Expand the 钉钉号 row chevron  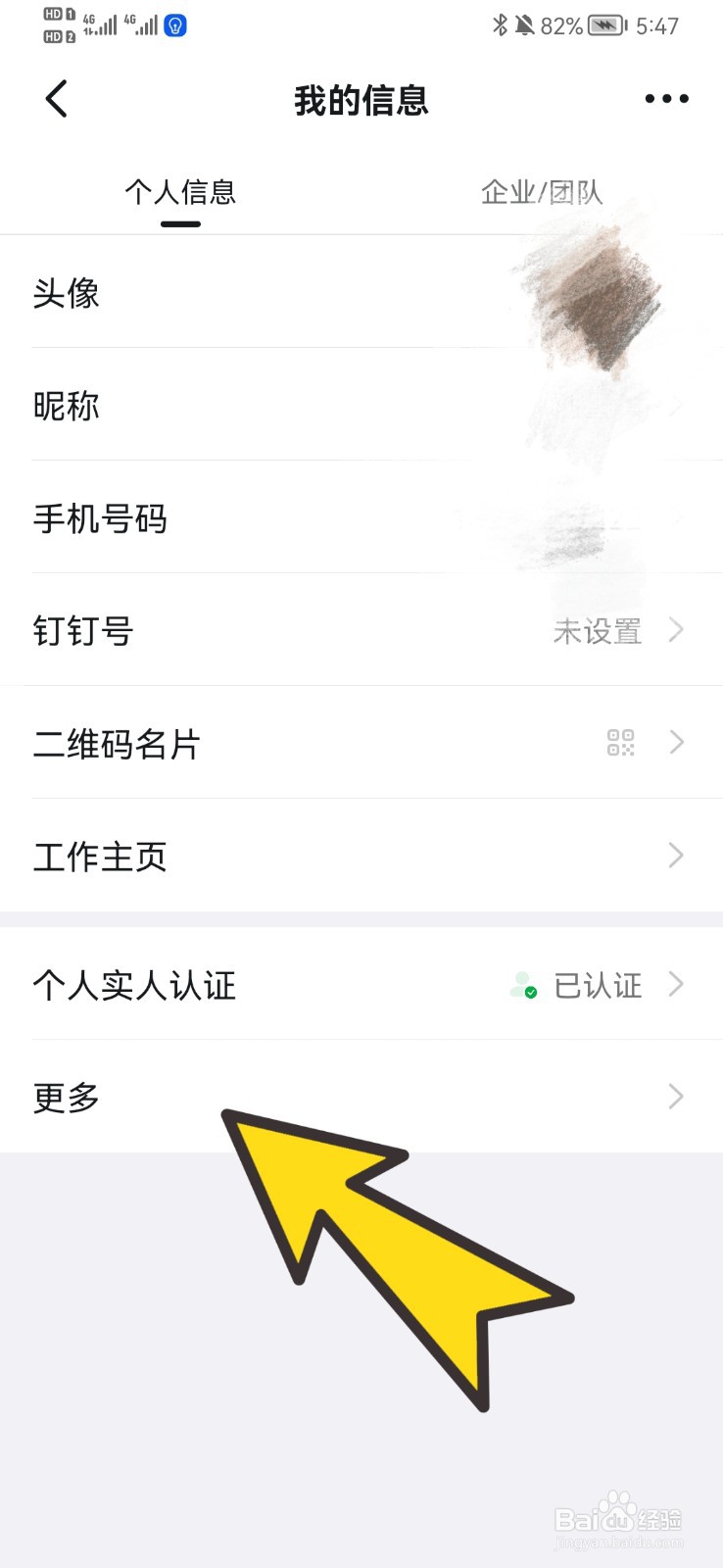(675, 630)
